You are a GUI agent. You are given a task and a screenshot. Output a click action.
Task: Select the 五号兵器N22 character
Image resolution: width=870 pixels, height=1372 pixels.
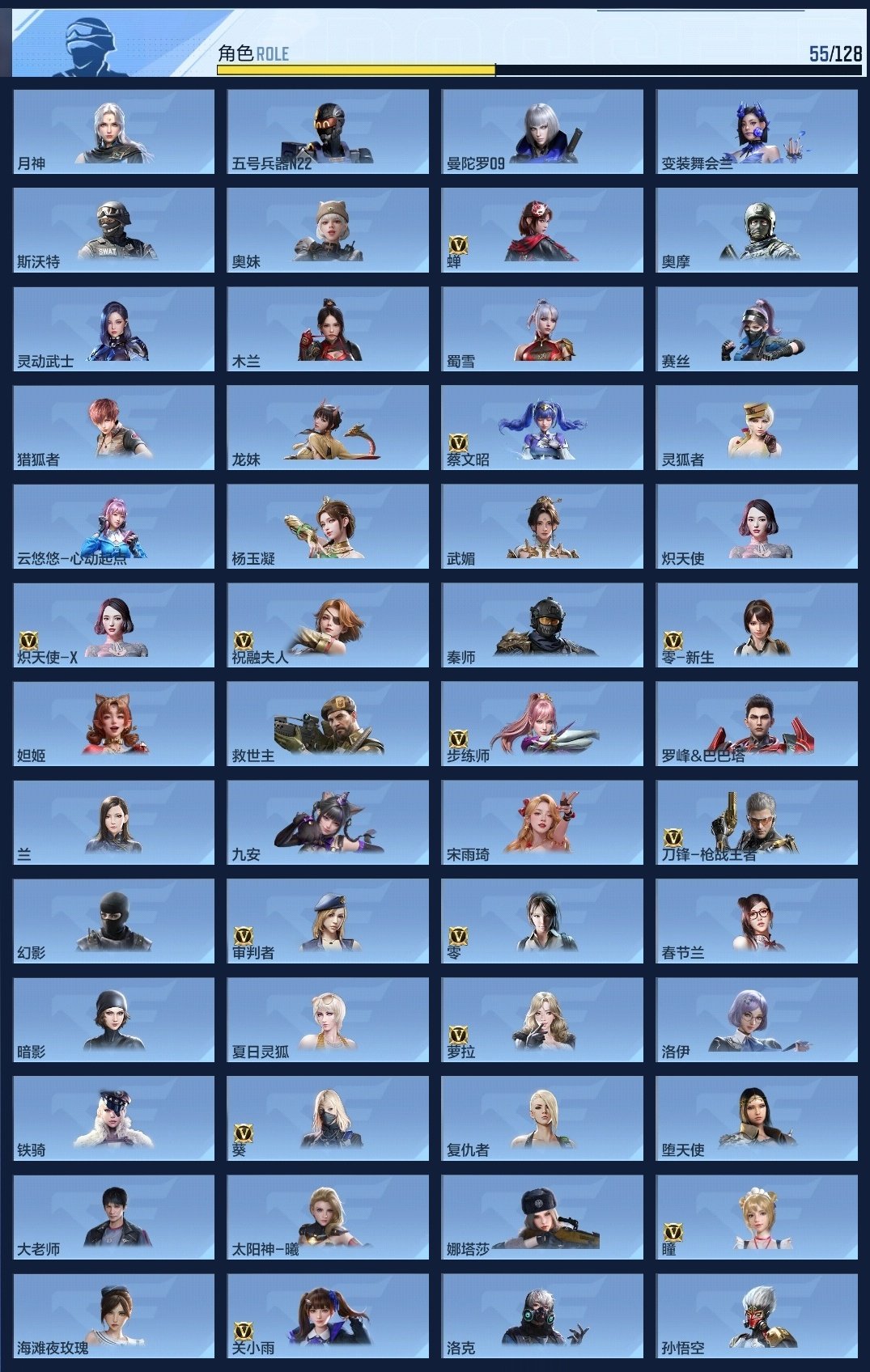tap(328, 131)
